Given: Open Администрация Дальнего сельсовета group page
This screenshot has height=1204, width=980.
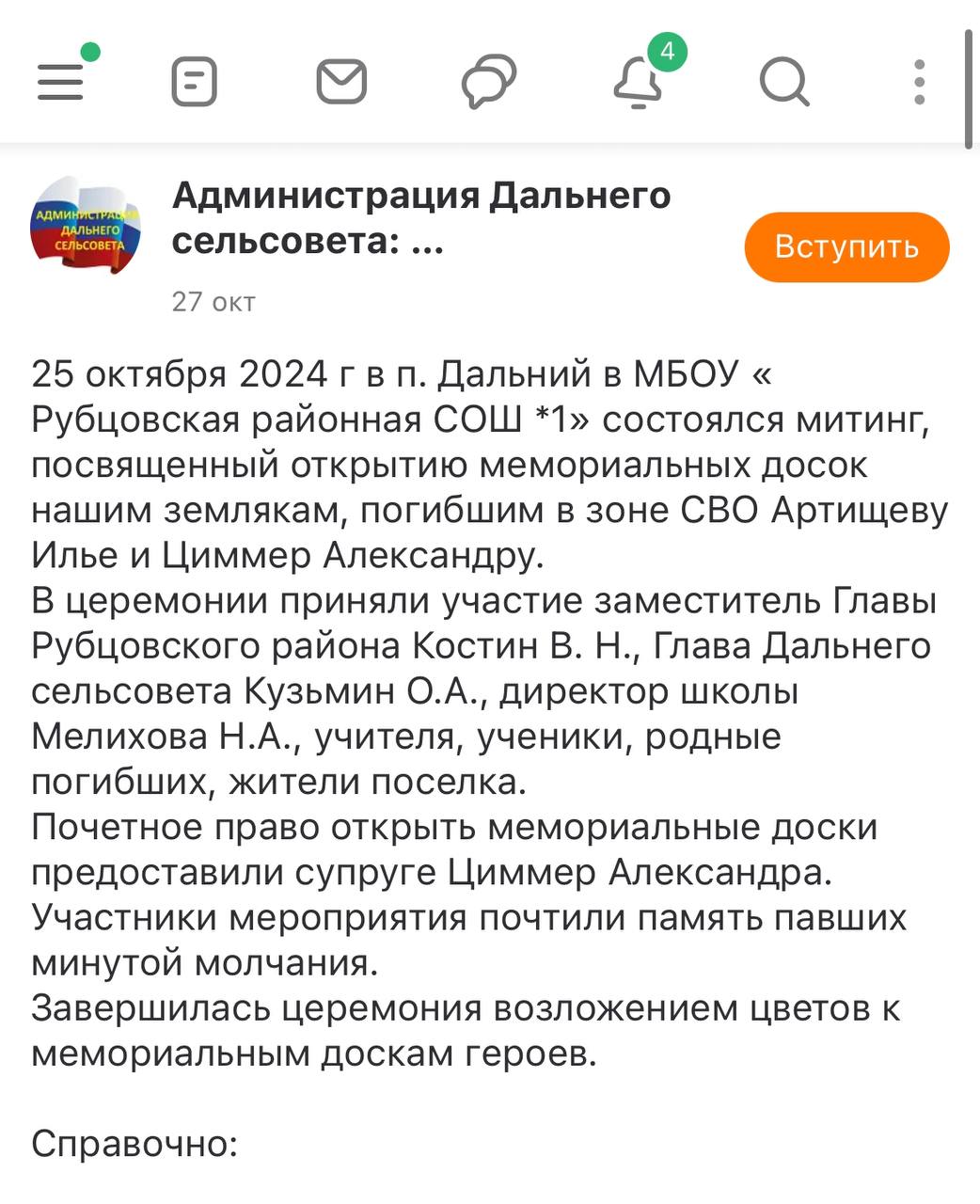Looking at the screenshot, I should point(421,218).
